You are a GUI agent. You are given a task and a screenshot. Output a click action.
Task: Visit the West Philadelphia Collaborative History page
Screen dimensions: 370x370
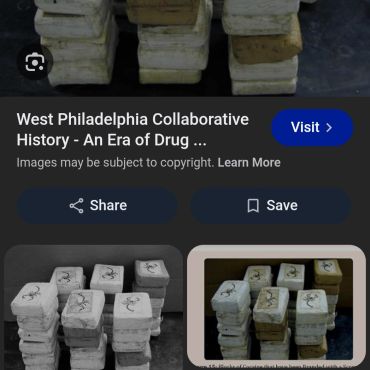tap(312, 128)
